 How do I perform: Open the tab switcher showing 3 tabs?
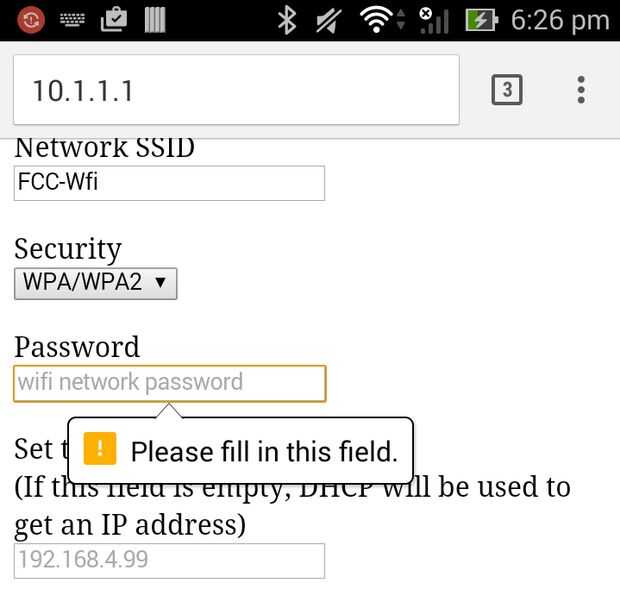(507, 91)
